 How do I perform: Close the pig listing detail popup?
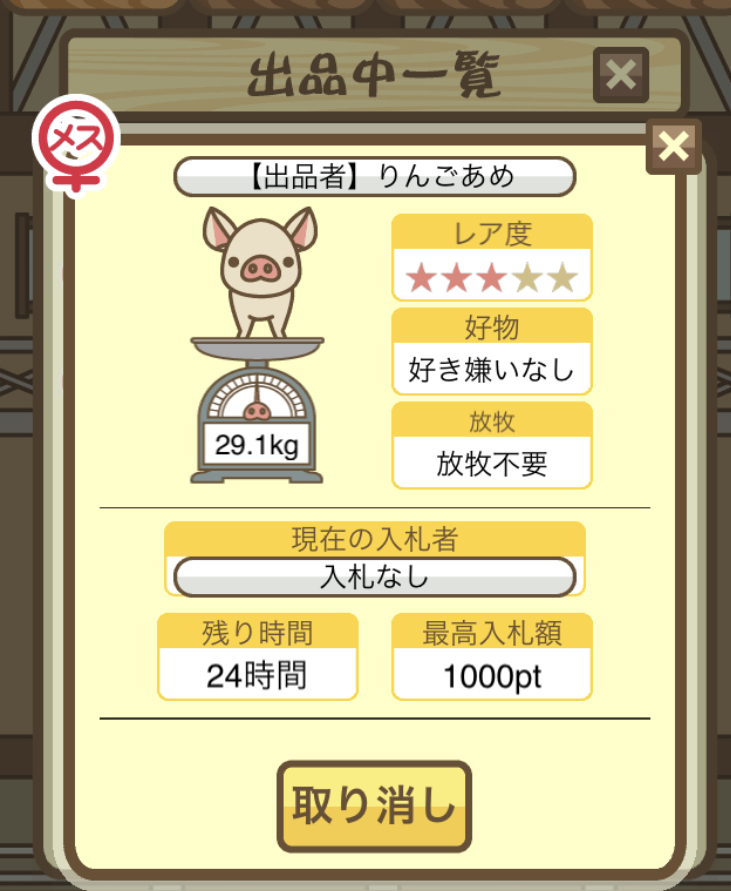coord(674,147)
